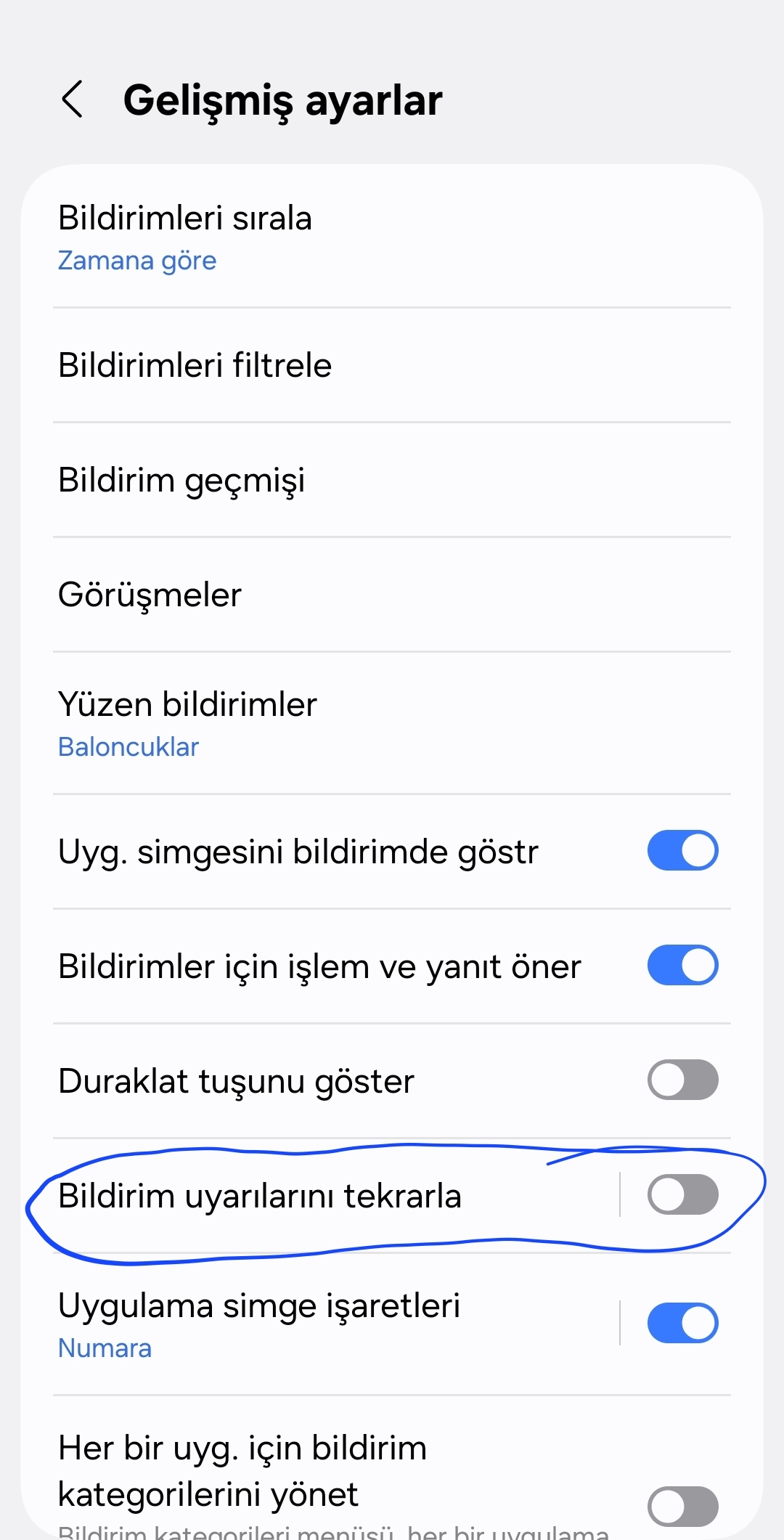Open Bildirimleri sırala setting

[392, 237]
